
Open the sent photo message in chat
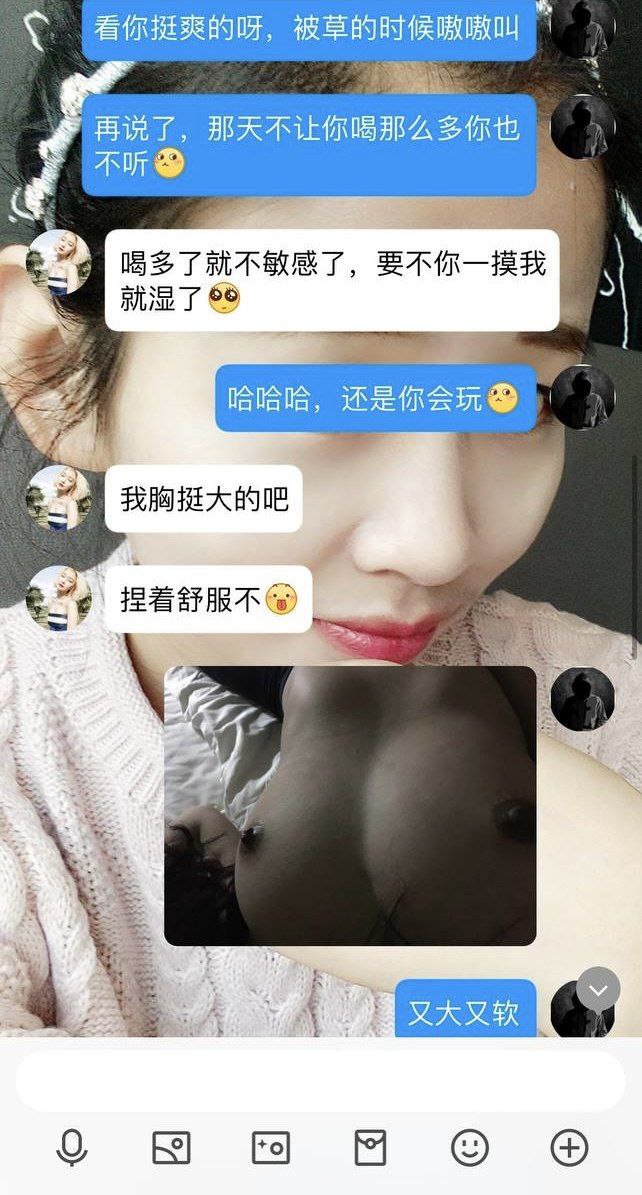350,805
